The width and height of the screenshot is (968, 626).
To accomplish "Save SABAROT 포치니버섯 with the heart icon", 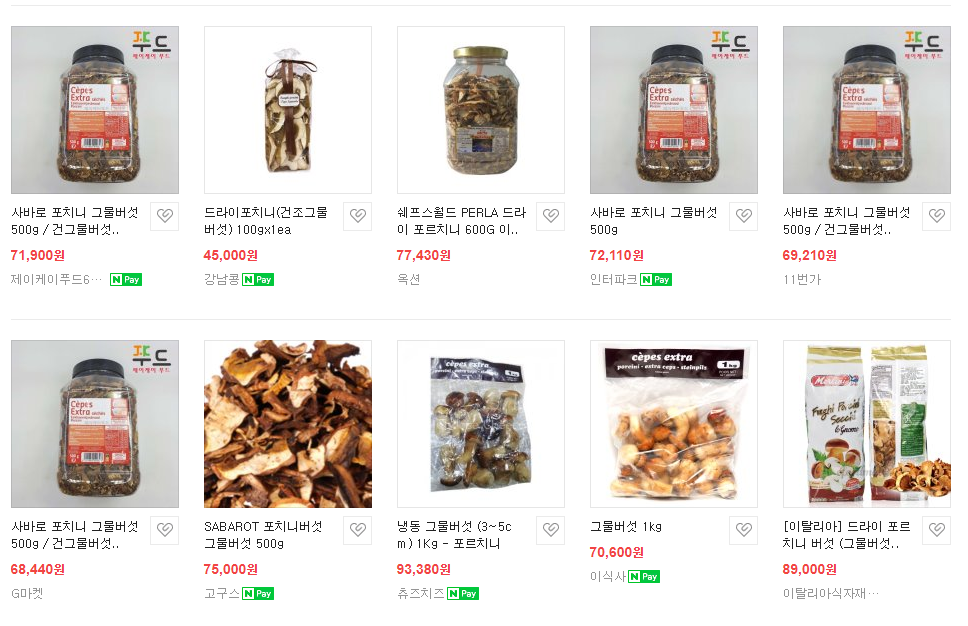I will point(357,530).
